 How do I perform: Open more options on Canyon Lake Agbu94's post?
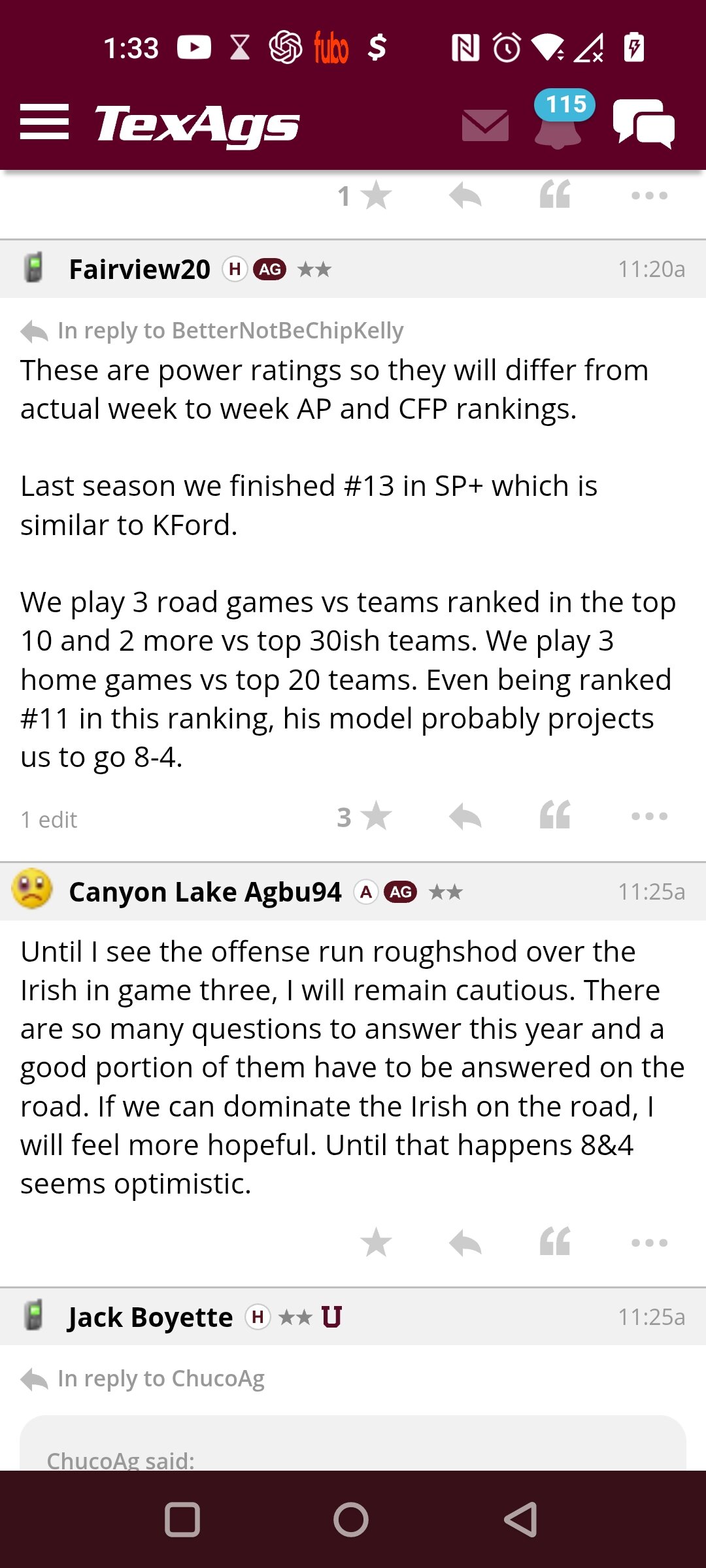[650, 1243]
